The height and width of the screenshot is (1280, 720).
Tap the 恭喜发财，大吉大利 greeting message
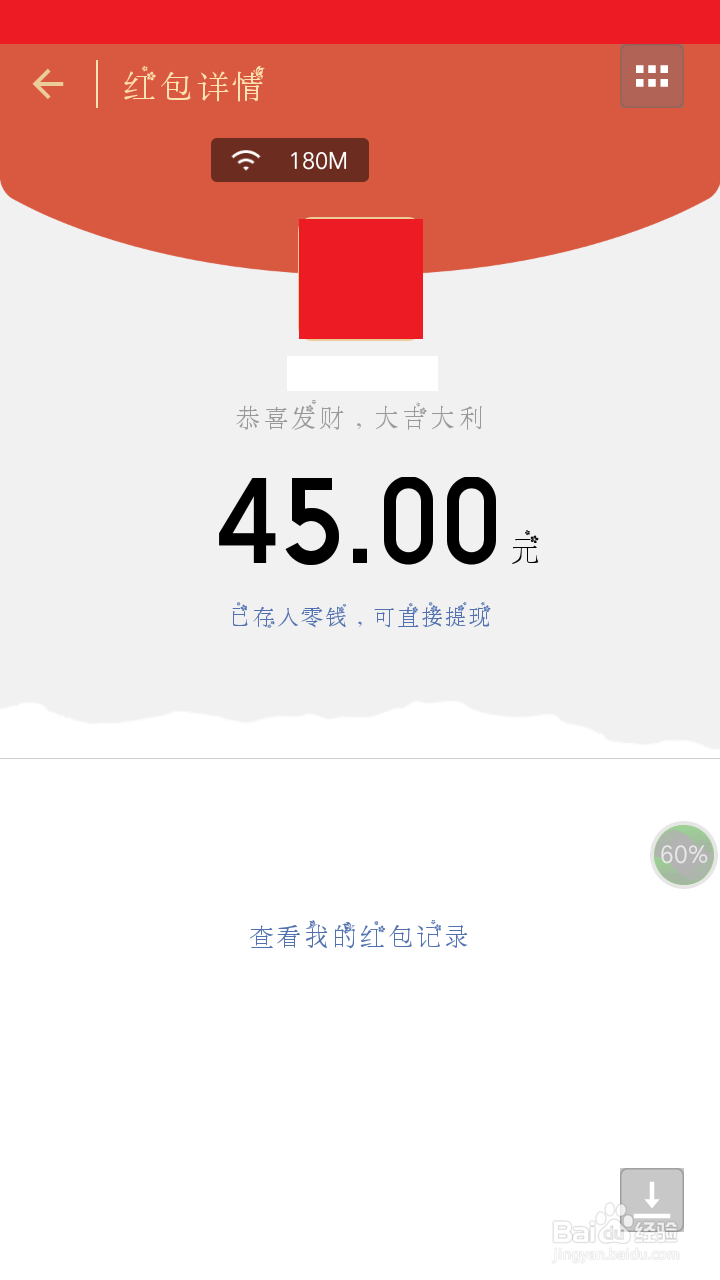360,417
